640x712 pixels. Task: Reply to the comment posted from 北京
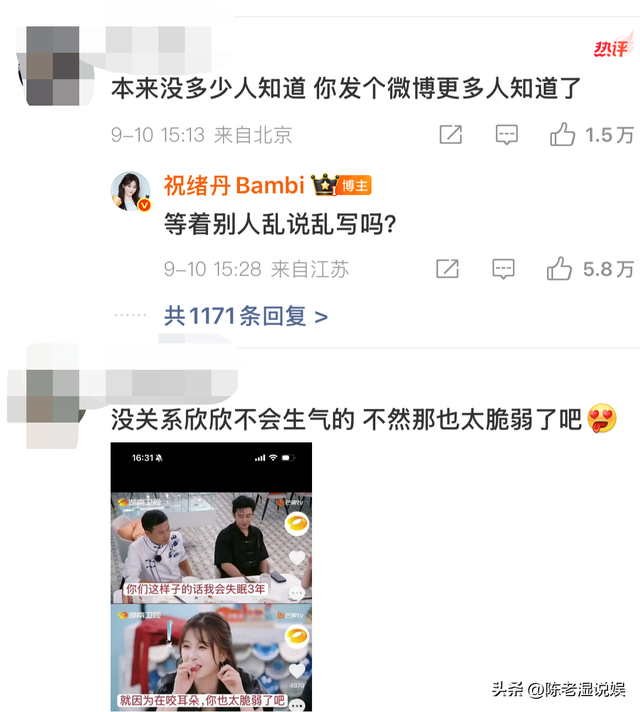(507, 134)
